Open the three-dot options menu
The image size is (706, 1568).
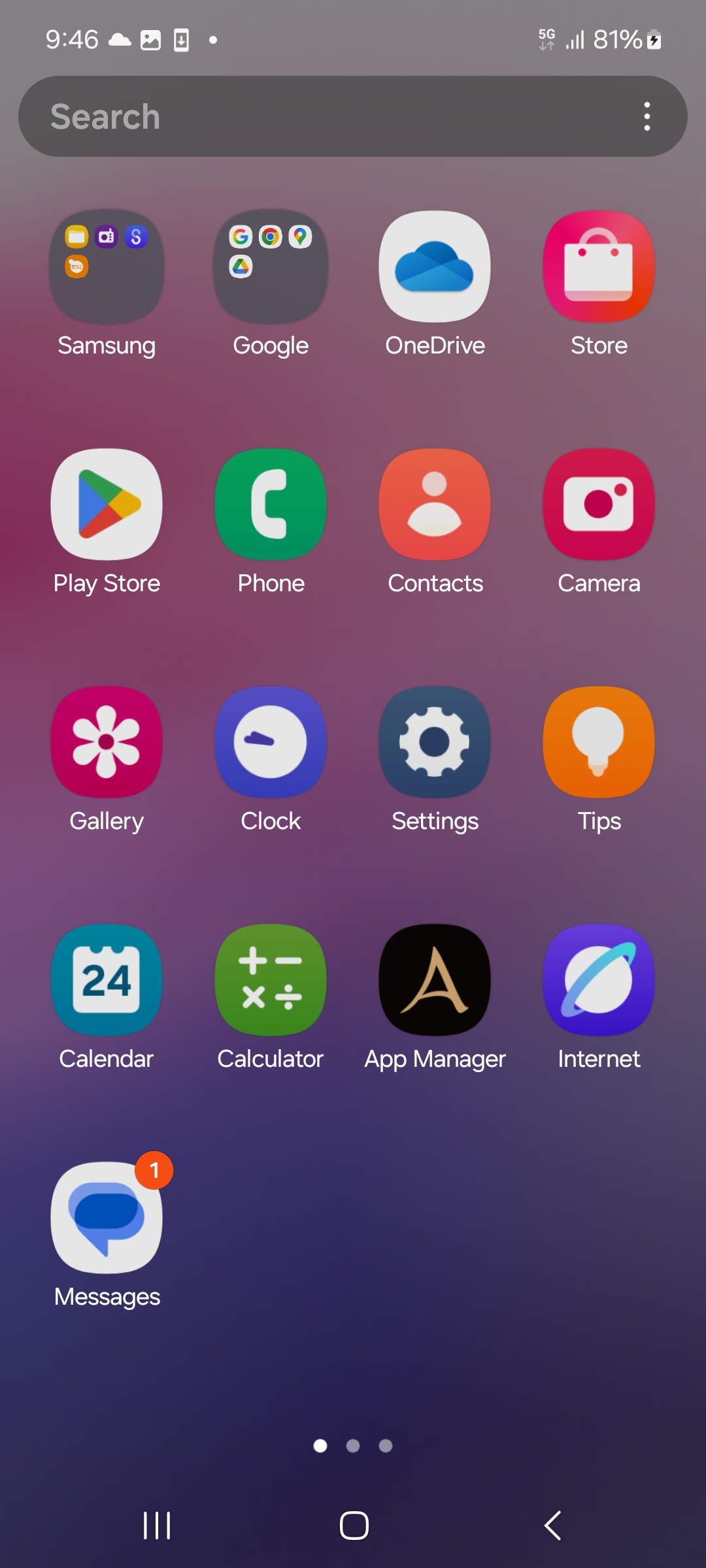tap(647, 116)
